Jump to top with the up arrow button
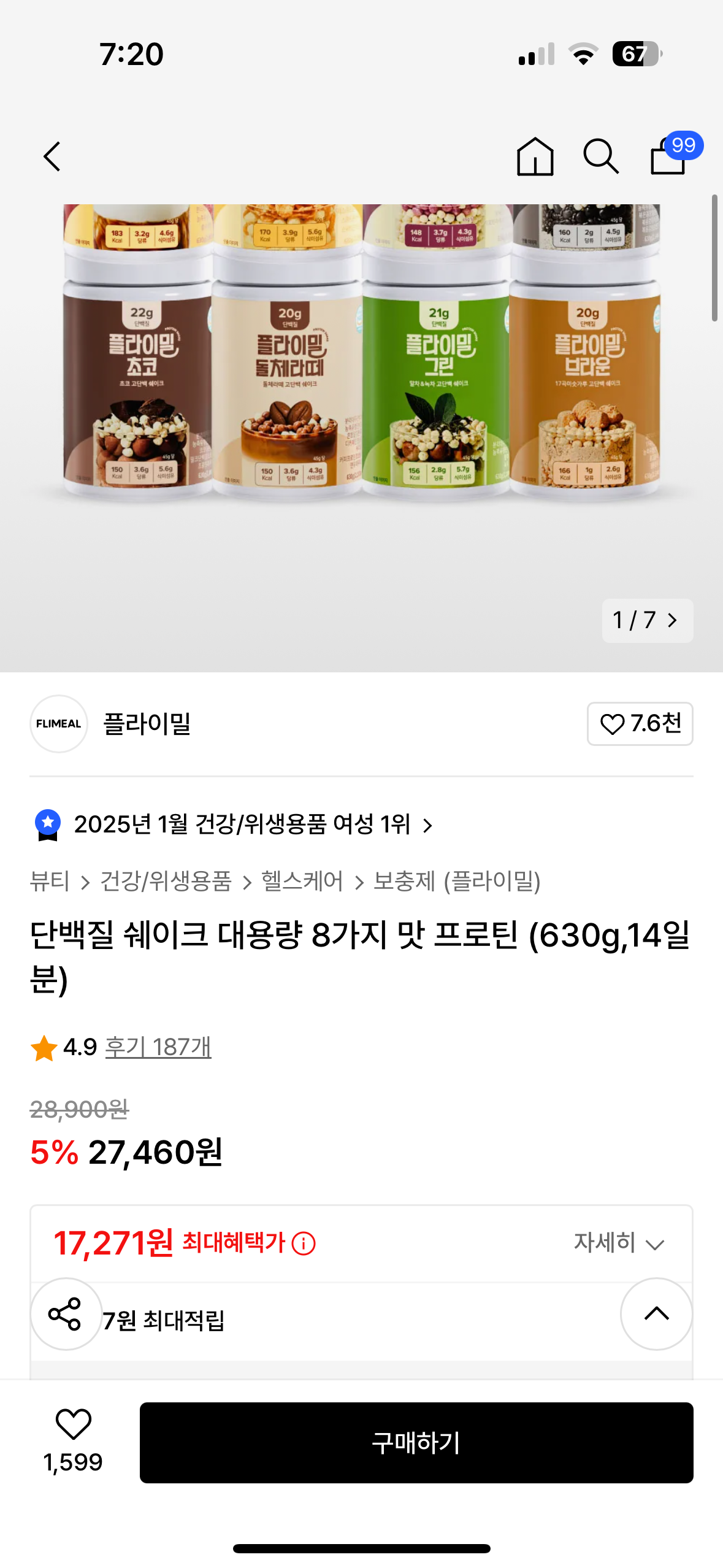This screenshot has width=723, height=1568. point(656,1313)
